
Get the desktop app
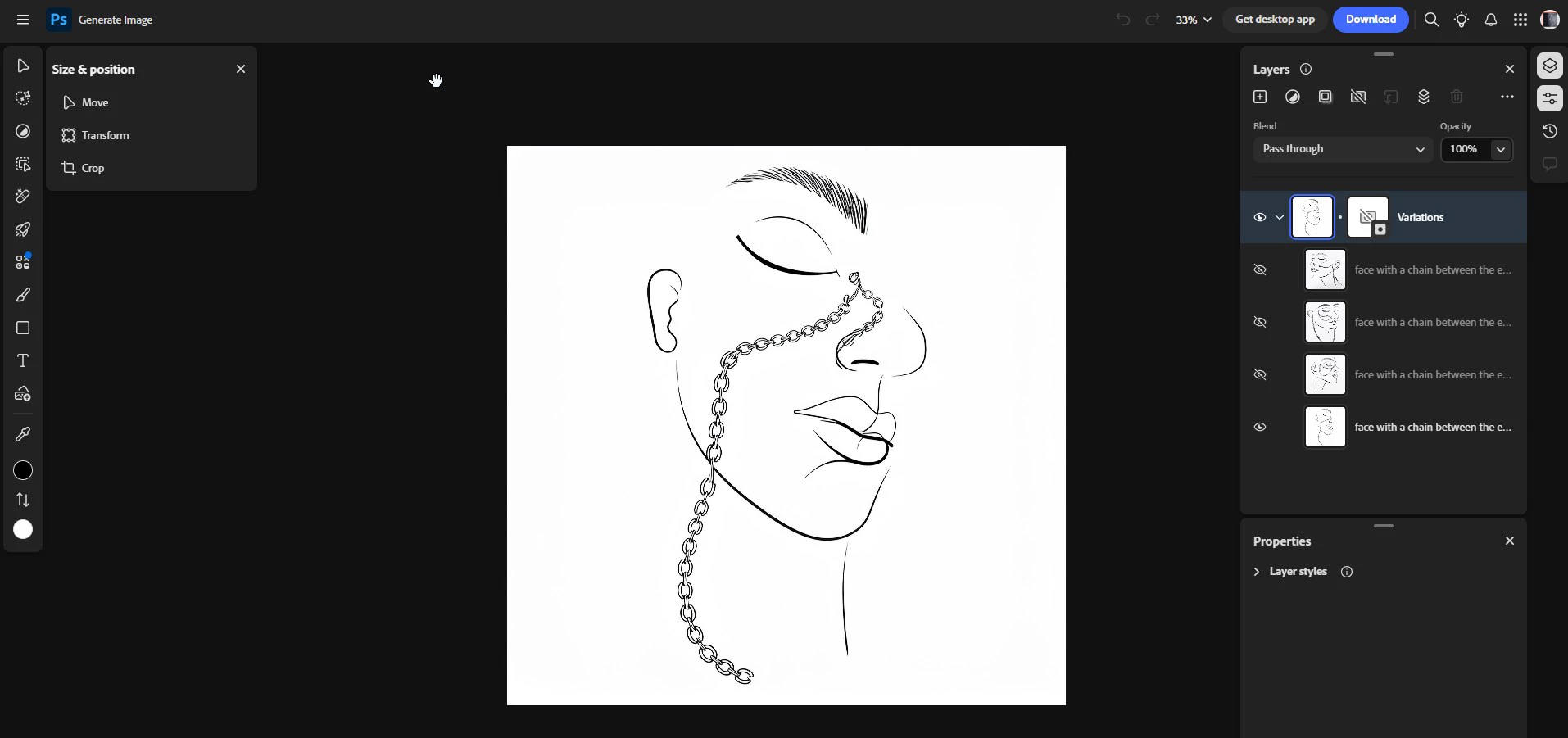1275,20
